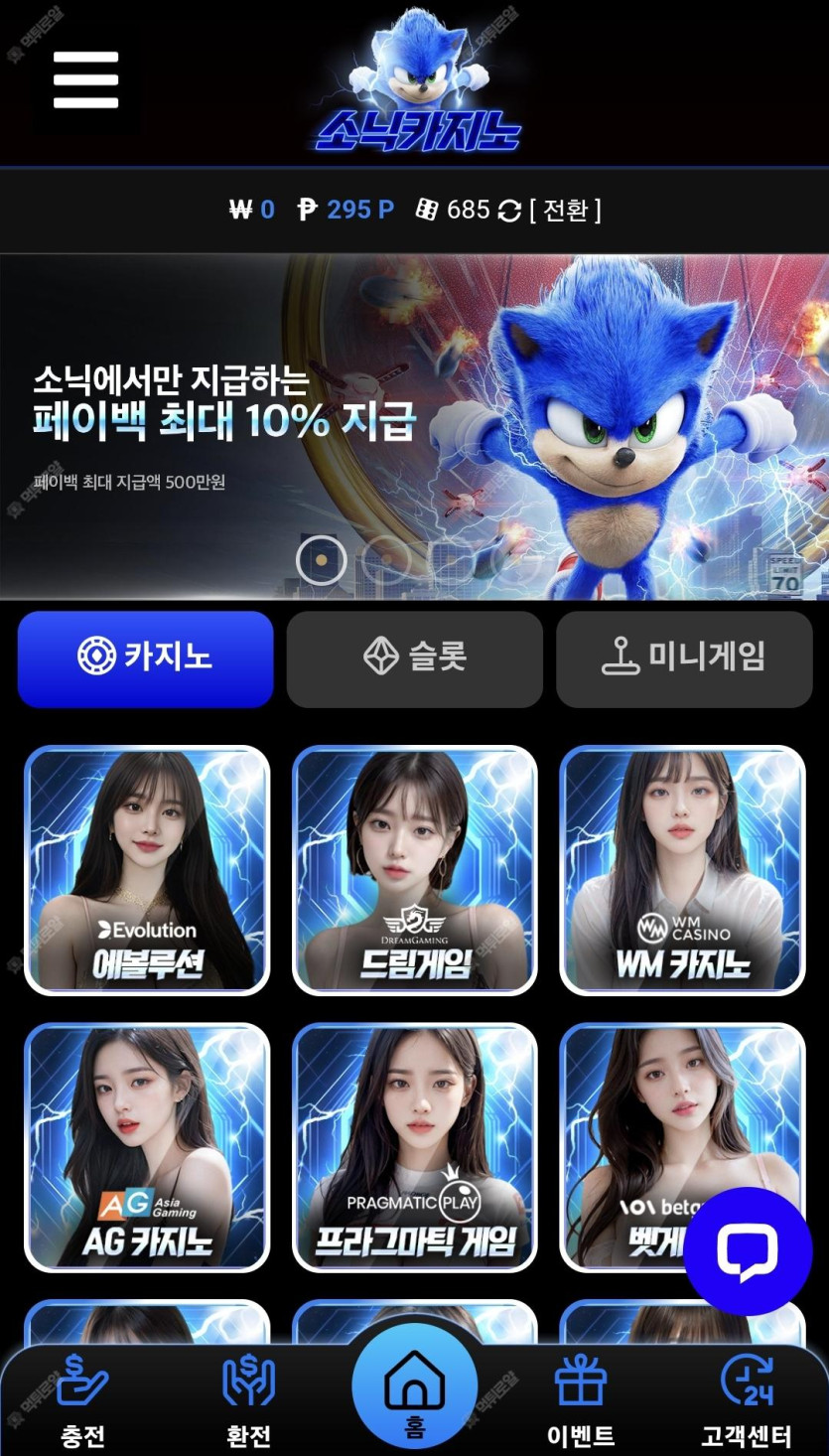829x1456 pixels.
Task: Open the hamburger menu
Action: tap(85, 79)
